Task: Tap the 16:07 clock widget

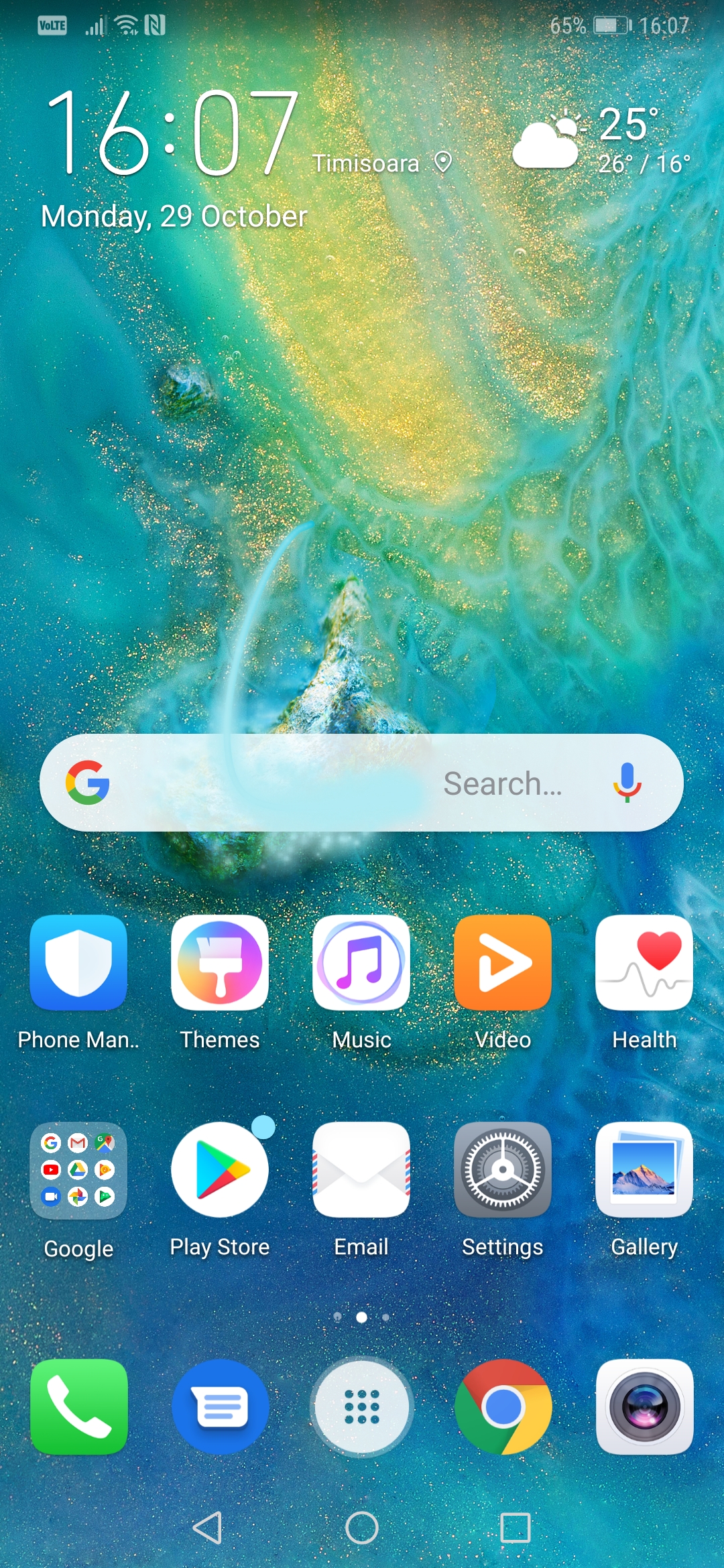Action: (x=173, y=133)
